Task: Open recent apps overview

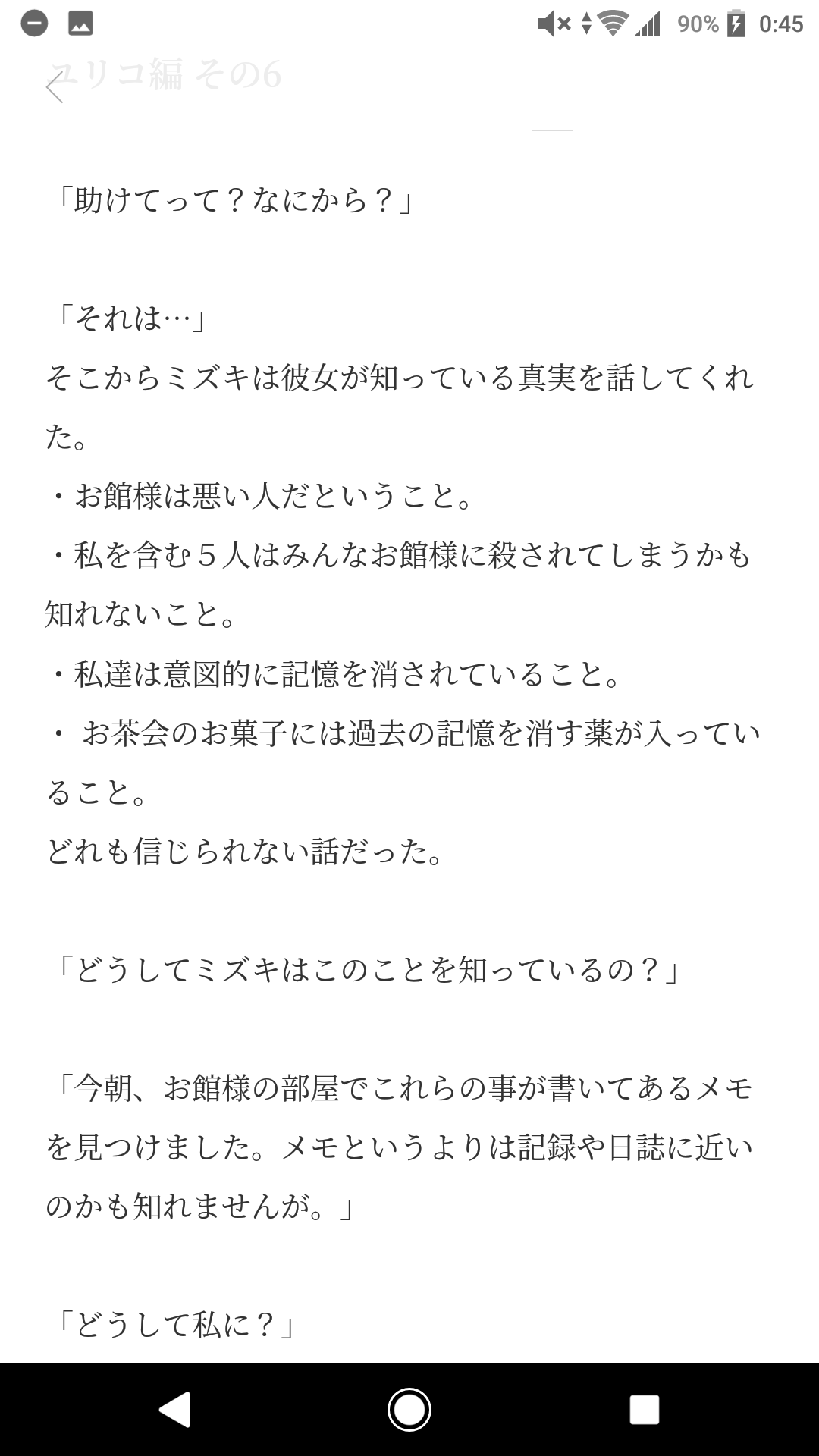Action: pyautogui.click(x=644, y=1410)
